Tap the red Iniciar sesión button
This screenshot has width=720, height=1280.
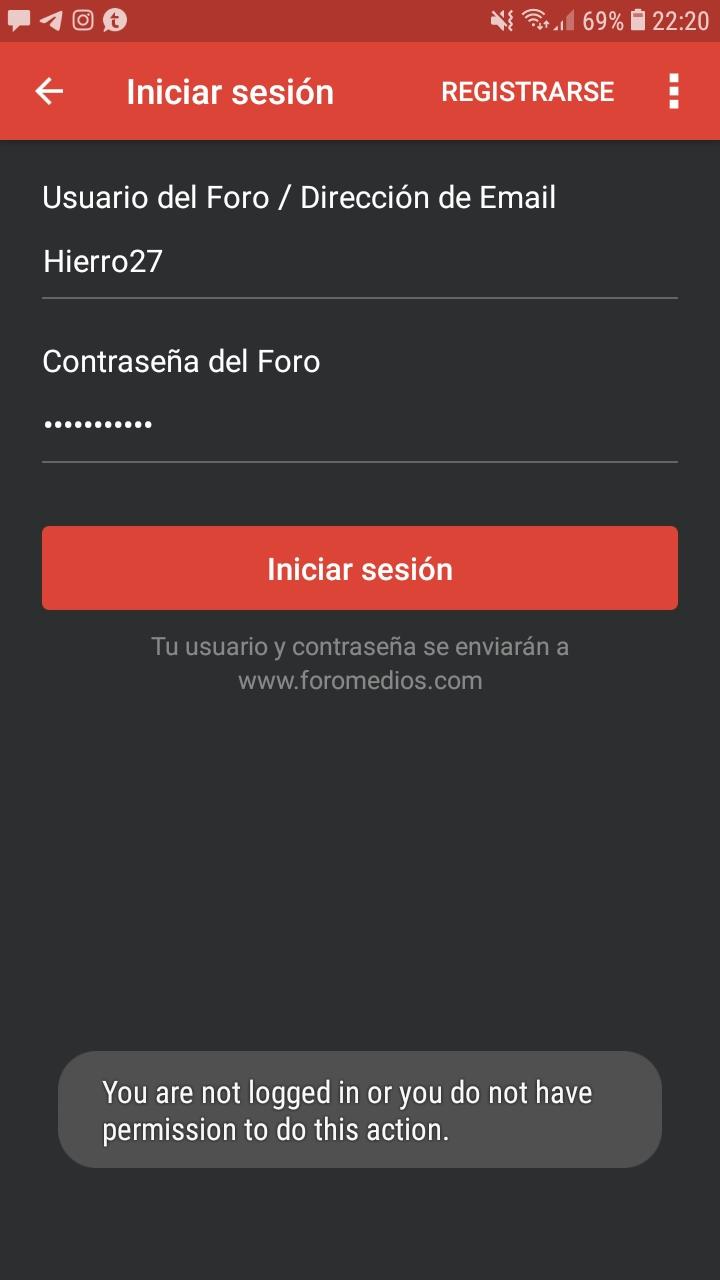[359, 568]
